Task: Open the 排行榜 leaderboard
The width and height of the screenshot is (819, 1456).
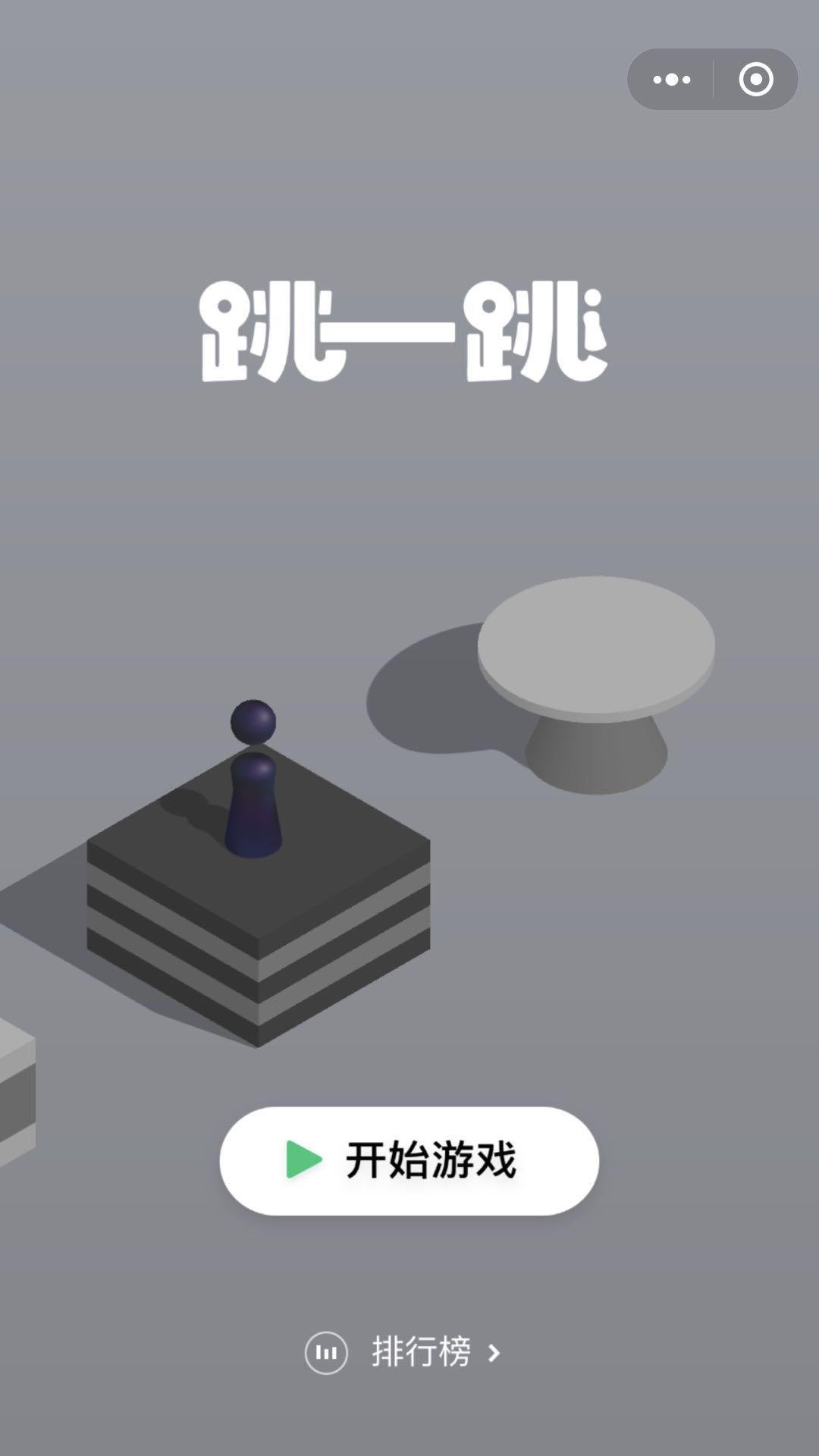Action: (409, 1352)
